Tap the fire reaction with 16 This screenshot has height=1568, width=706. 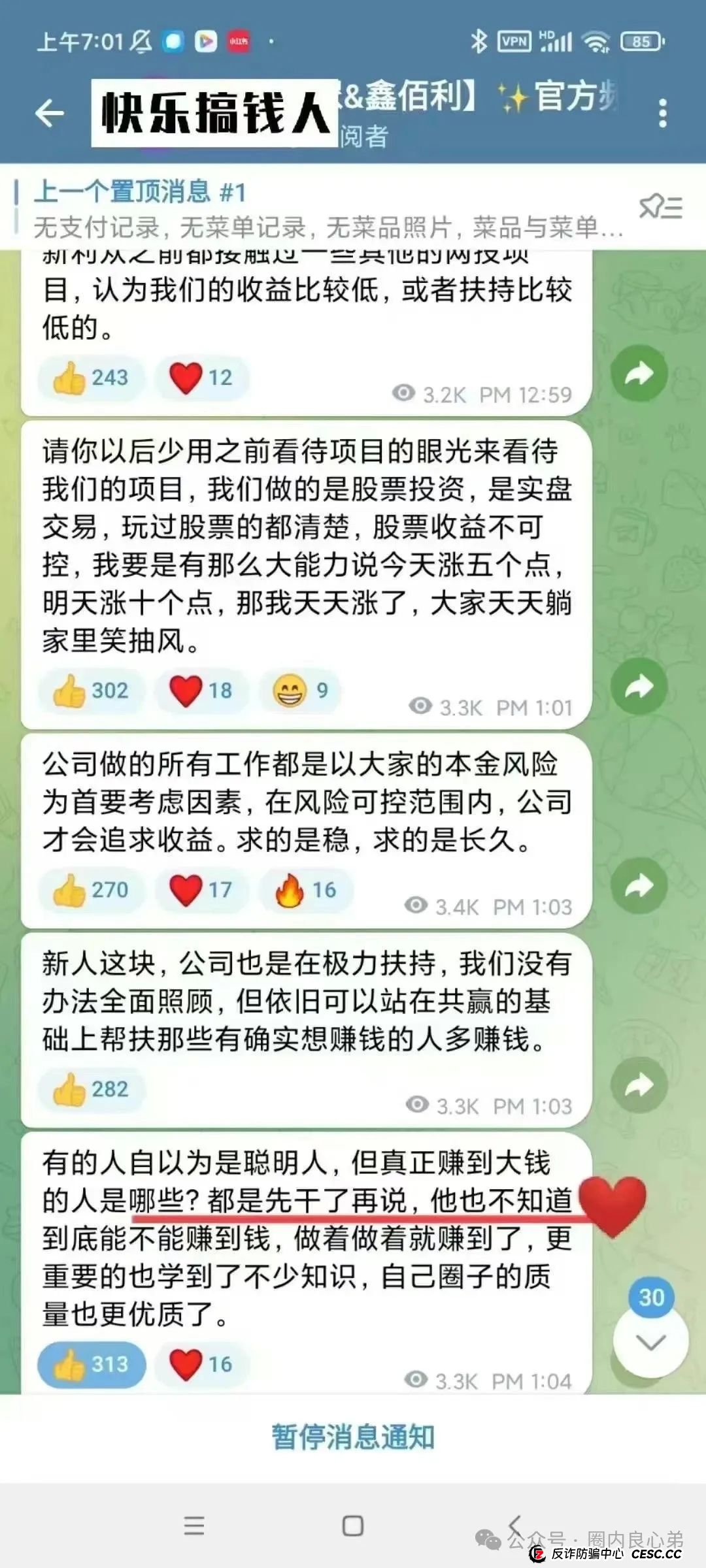pyautogui.click(x=306, y=890)
